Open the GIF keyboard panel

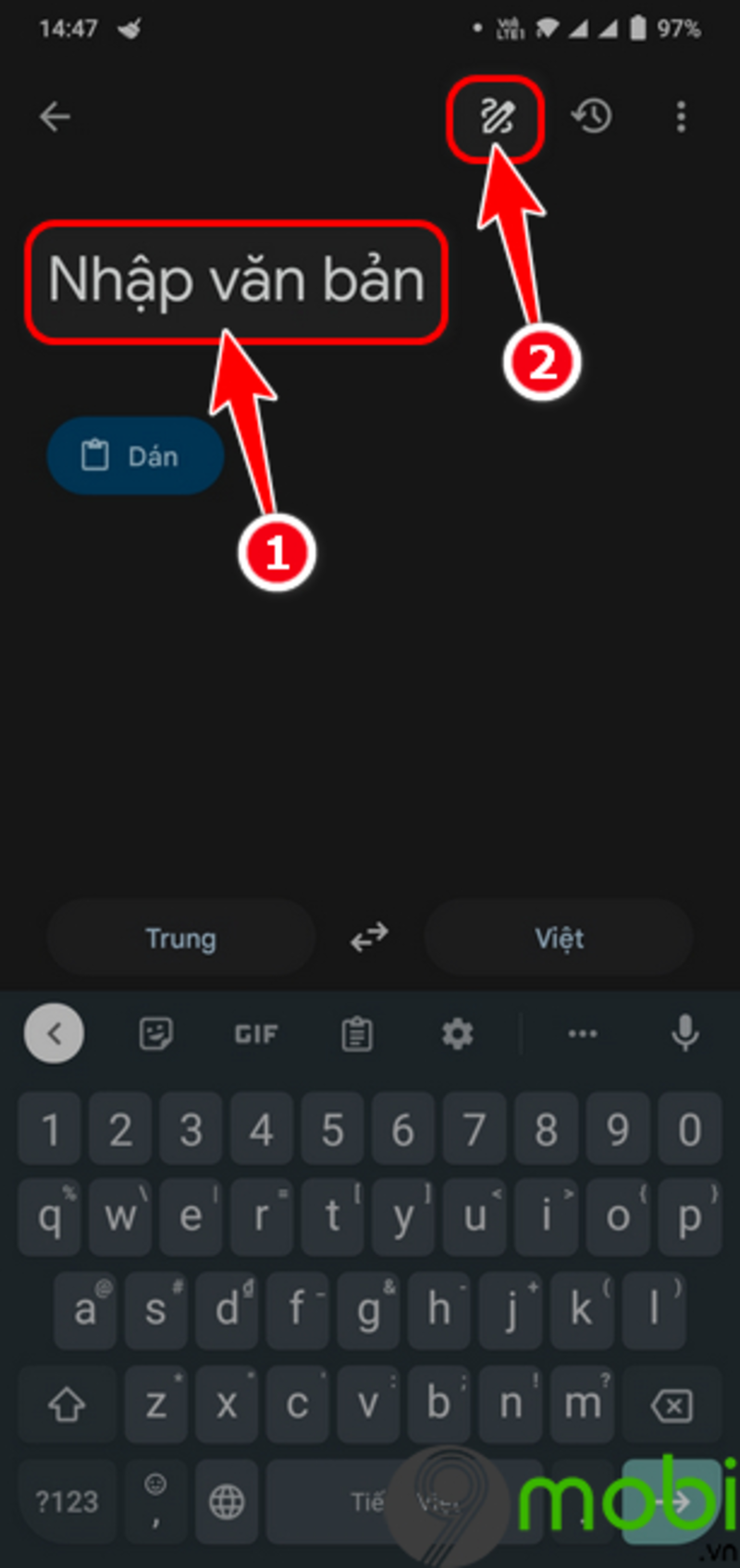click(256, 1033)
